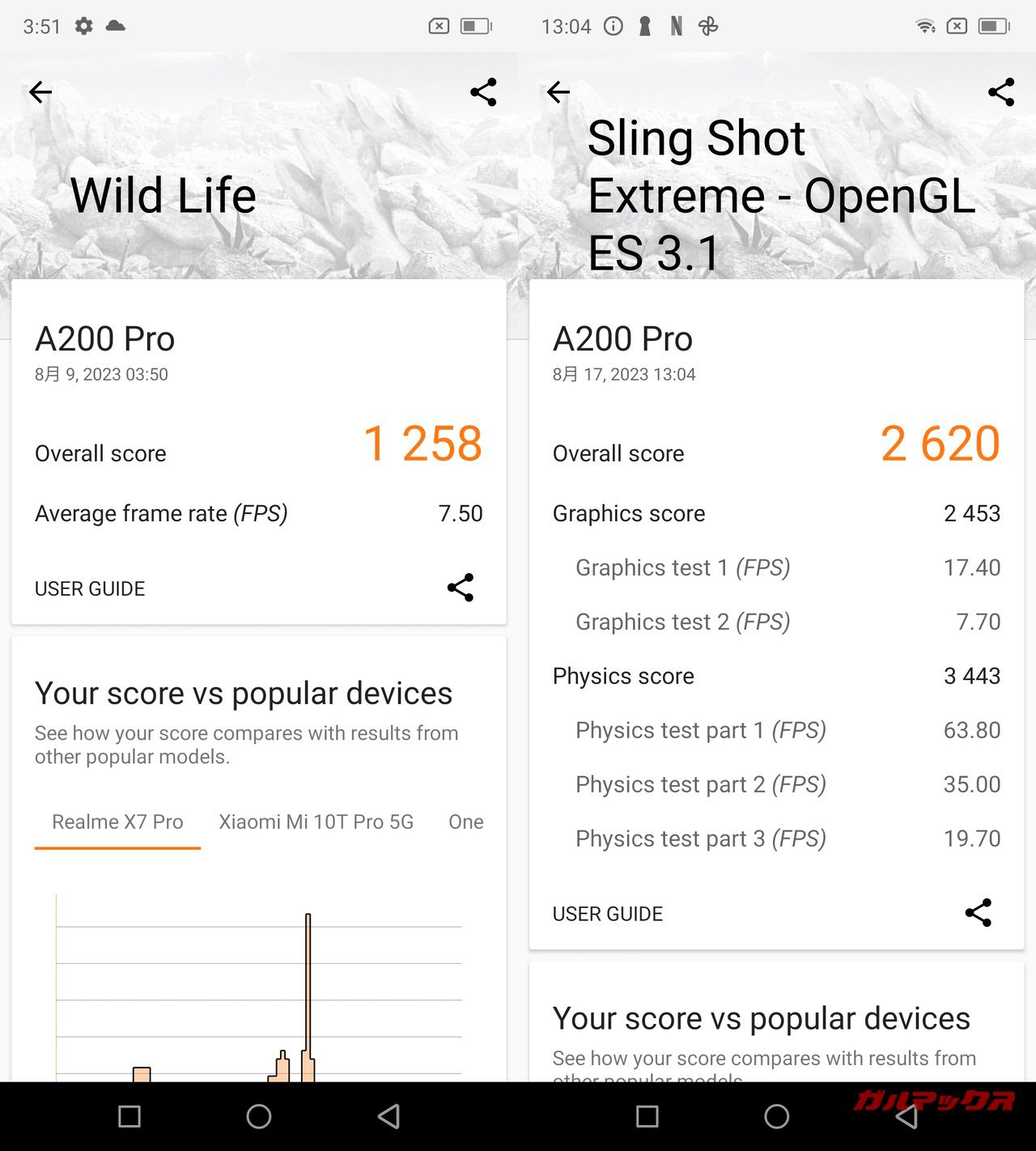Switch to the Xiaomi Mi 10T Pro 5G tab

tap(316, 822)
